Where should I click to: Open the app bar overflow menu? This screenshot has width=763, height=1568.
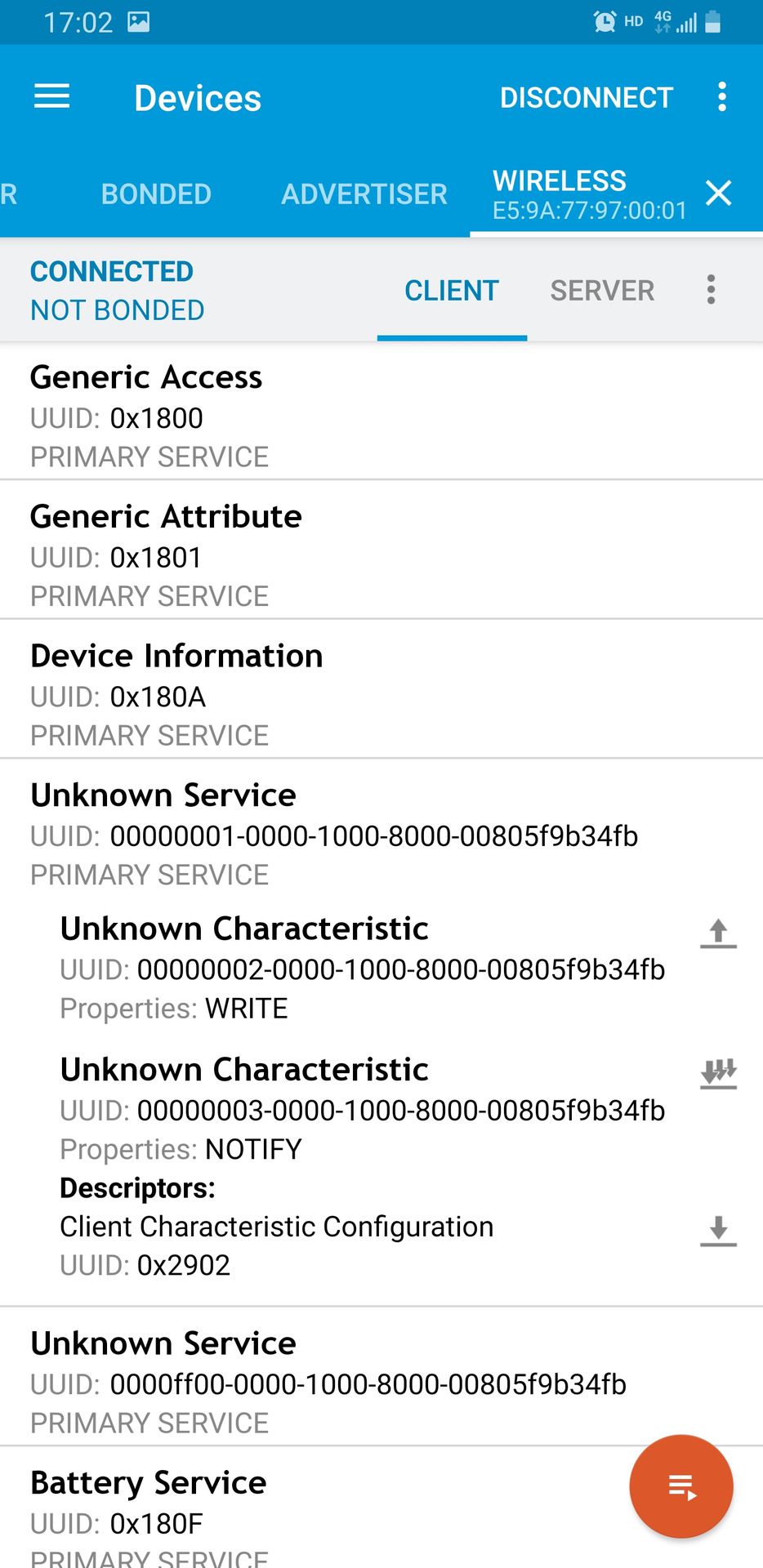point(721,97)
